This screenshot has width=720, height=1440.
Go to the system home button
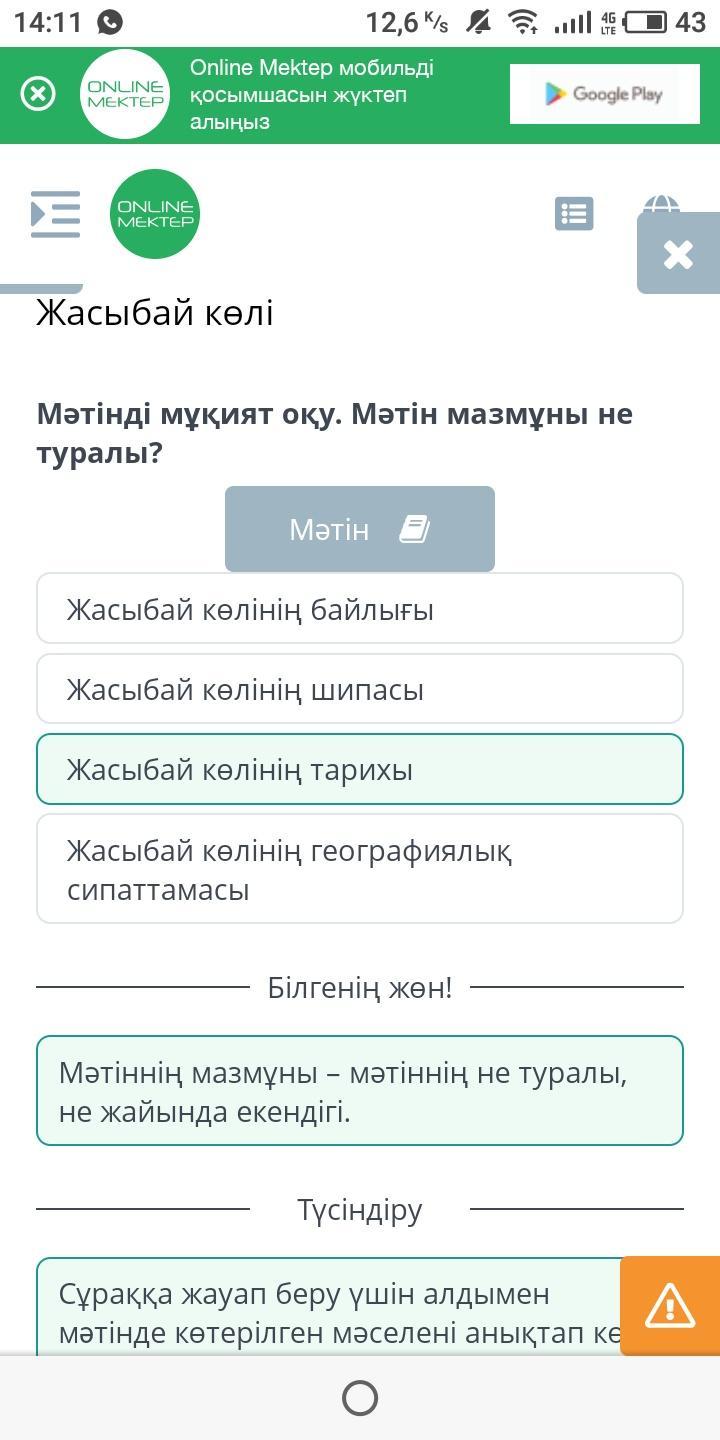(360, 1398)
